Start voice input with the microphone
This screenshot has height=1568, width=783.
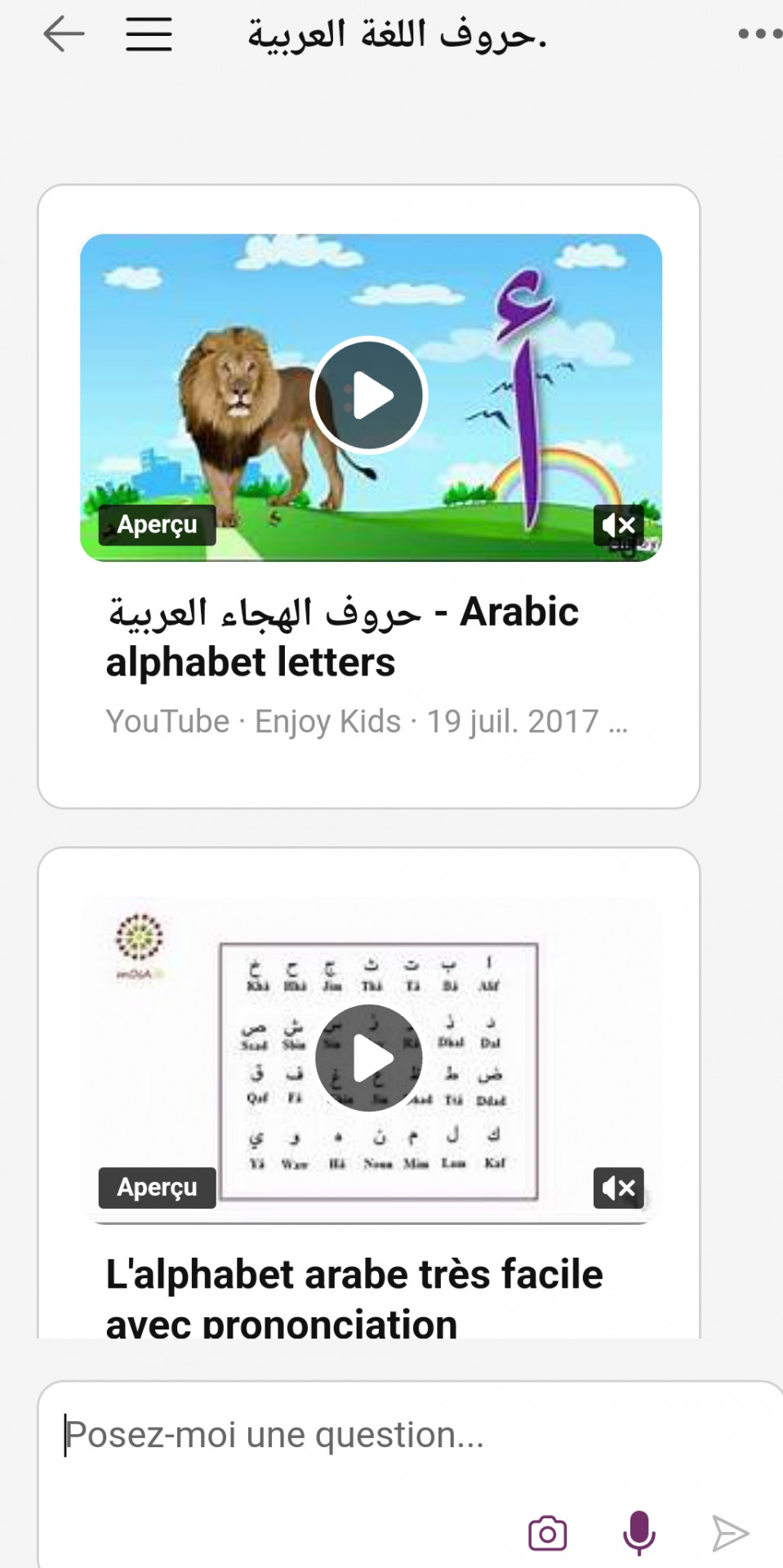point(639,1533)
